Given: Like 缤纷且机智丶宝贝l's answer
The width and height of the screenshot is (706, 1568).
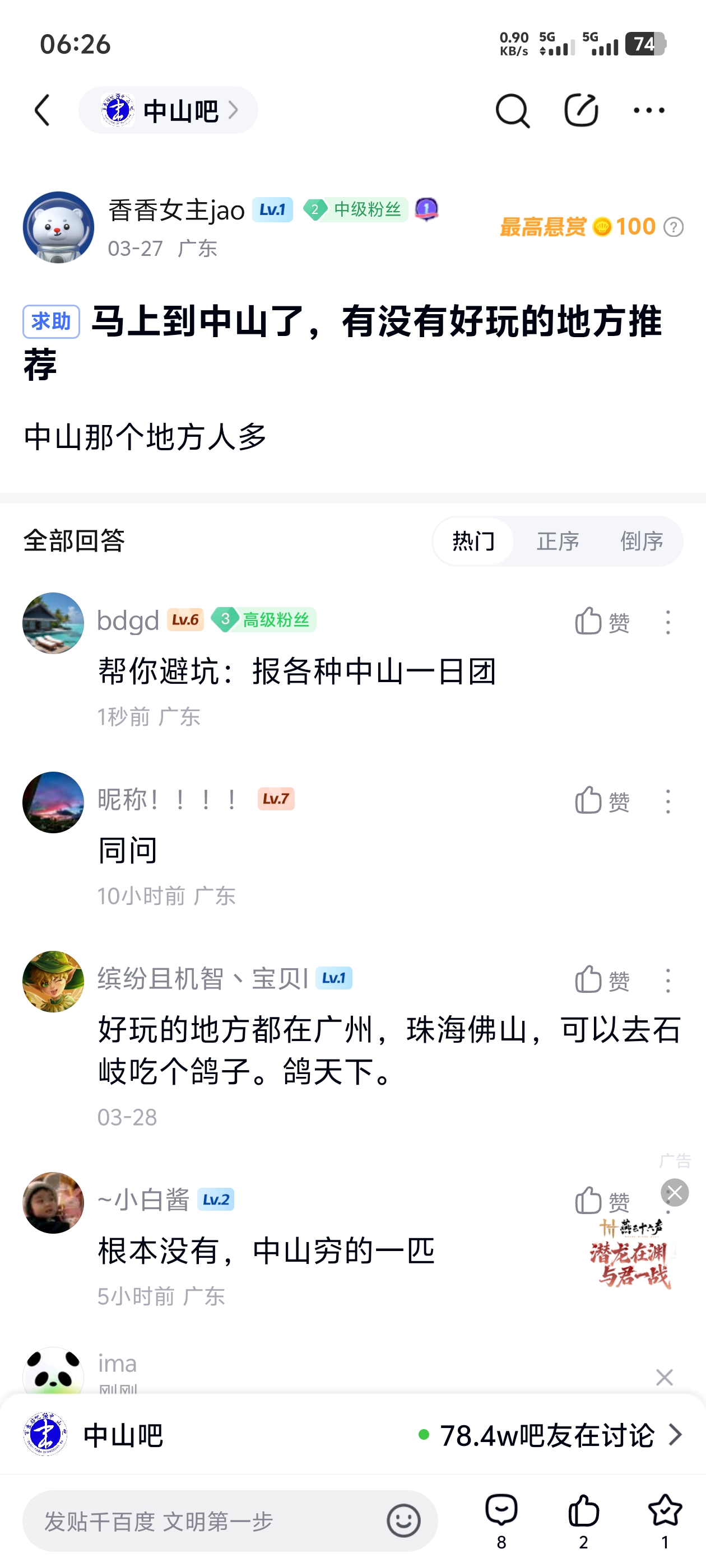Looking at the screenshot, I should [601, 980].
